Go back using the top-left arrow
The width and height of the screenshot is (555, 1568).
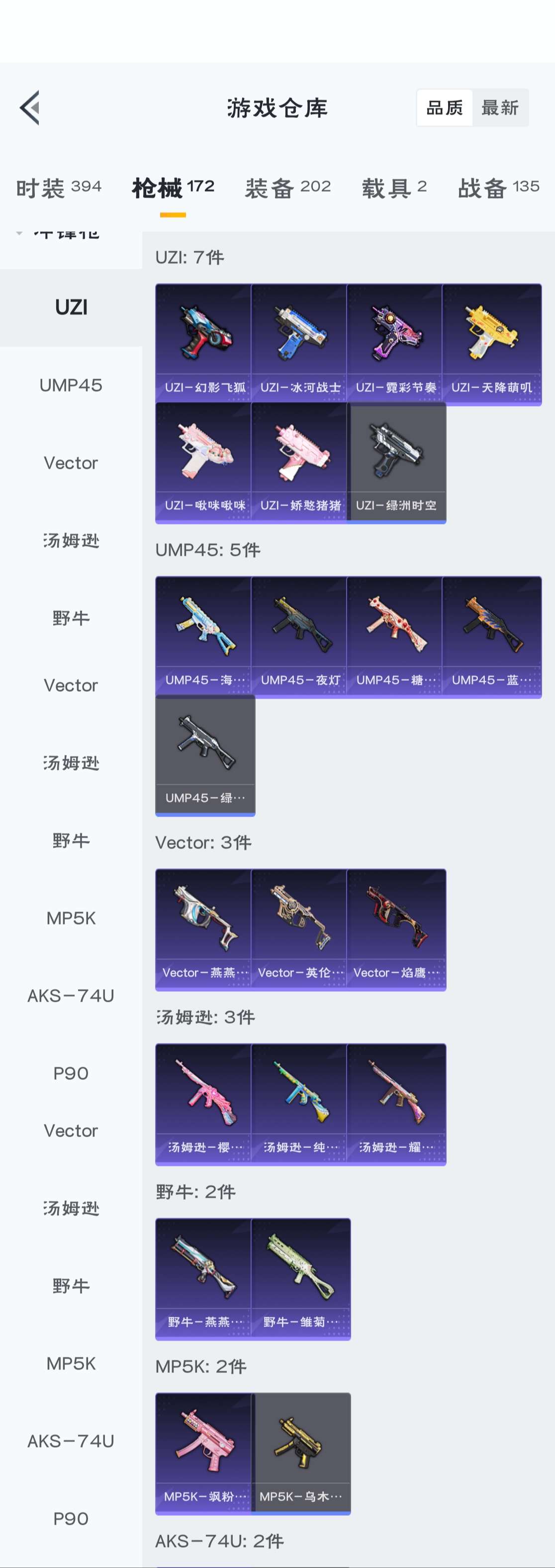pyautogui.click(x=30, y=108)
